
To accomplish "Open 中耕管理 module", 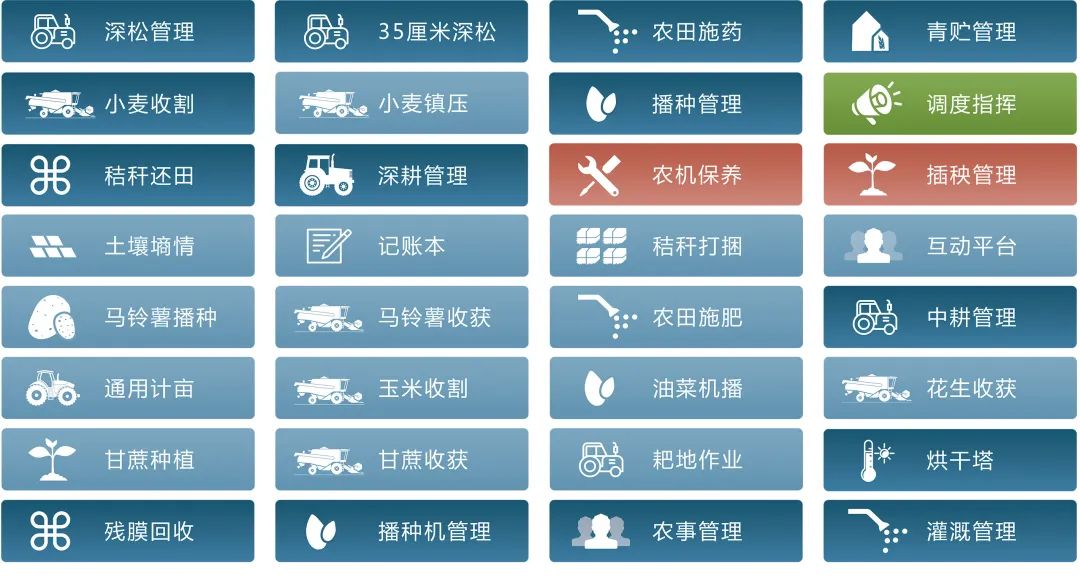I will click(949, 317).
